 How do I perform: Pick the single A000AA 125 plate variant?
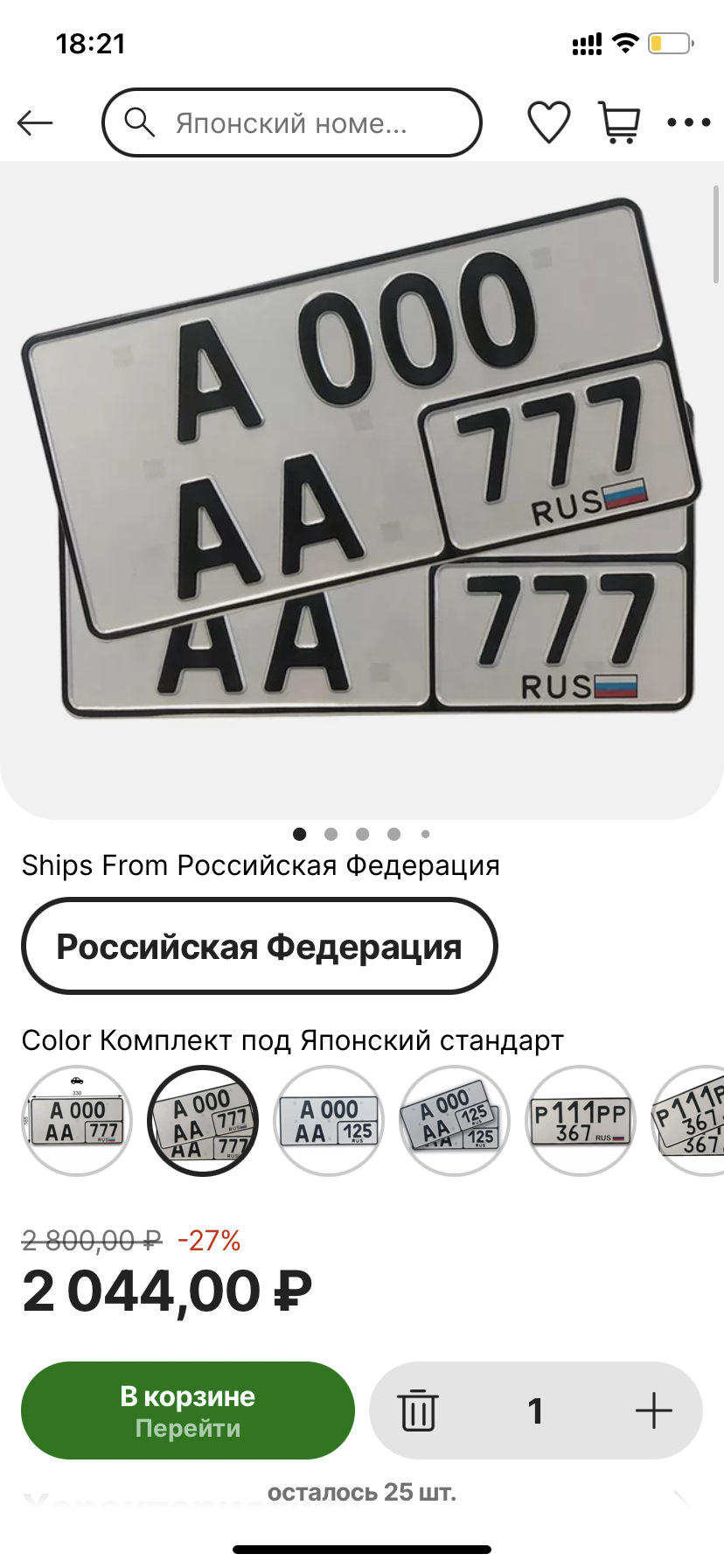pos(329,1121)
